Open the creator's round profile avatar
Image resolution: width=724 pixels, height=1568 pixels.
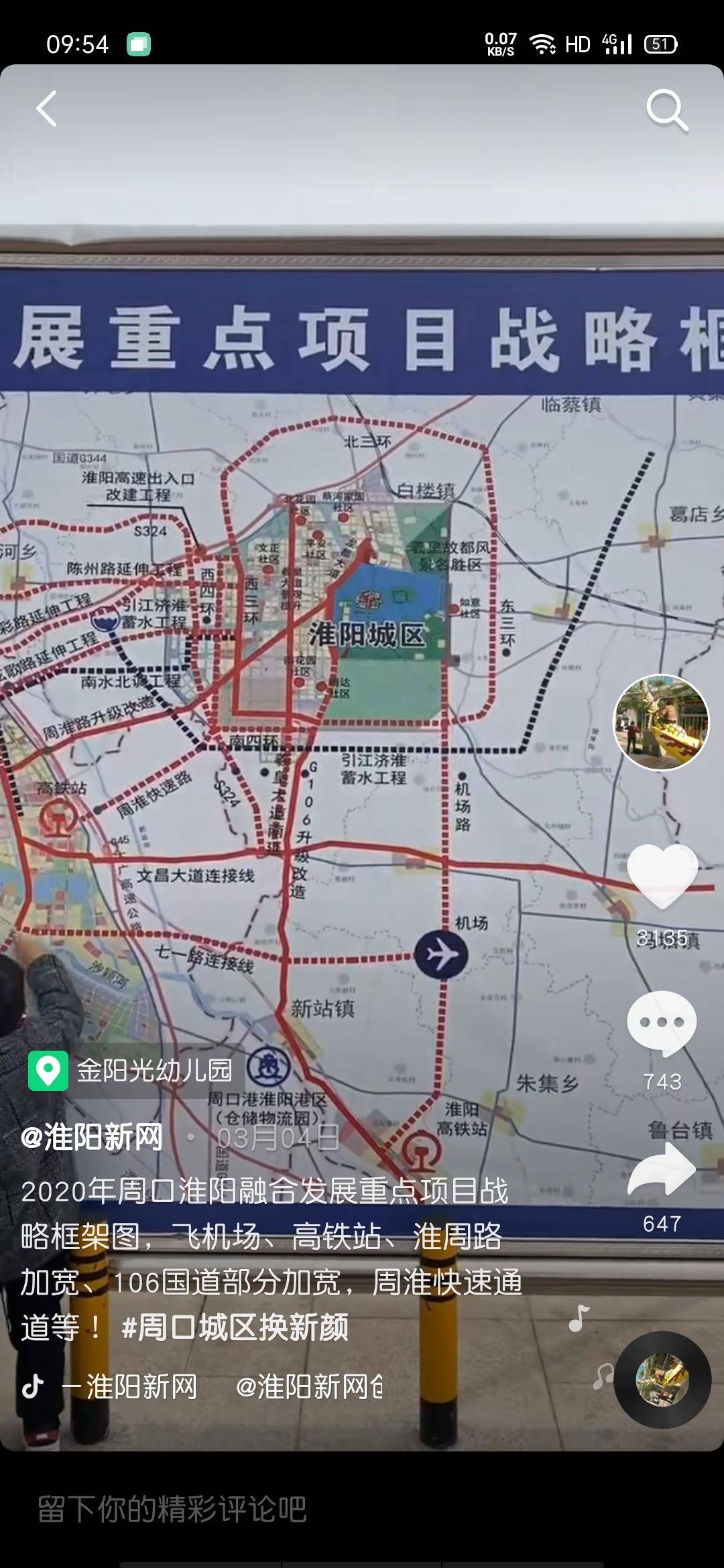click(661, 722)
